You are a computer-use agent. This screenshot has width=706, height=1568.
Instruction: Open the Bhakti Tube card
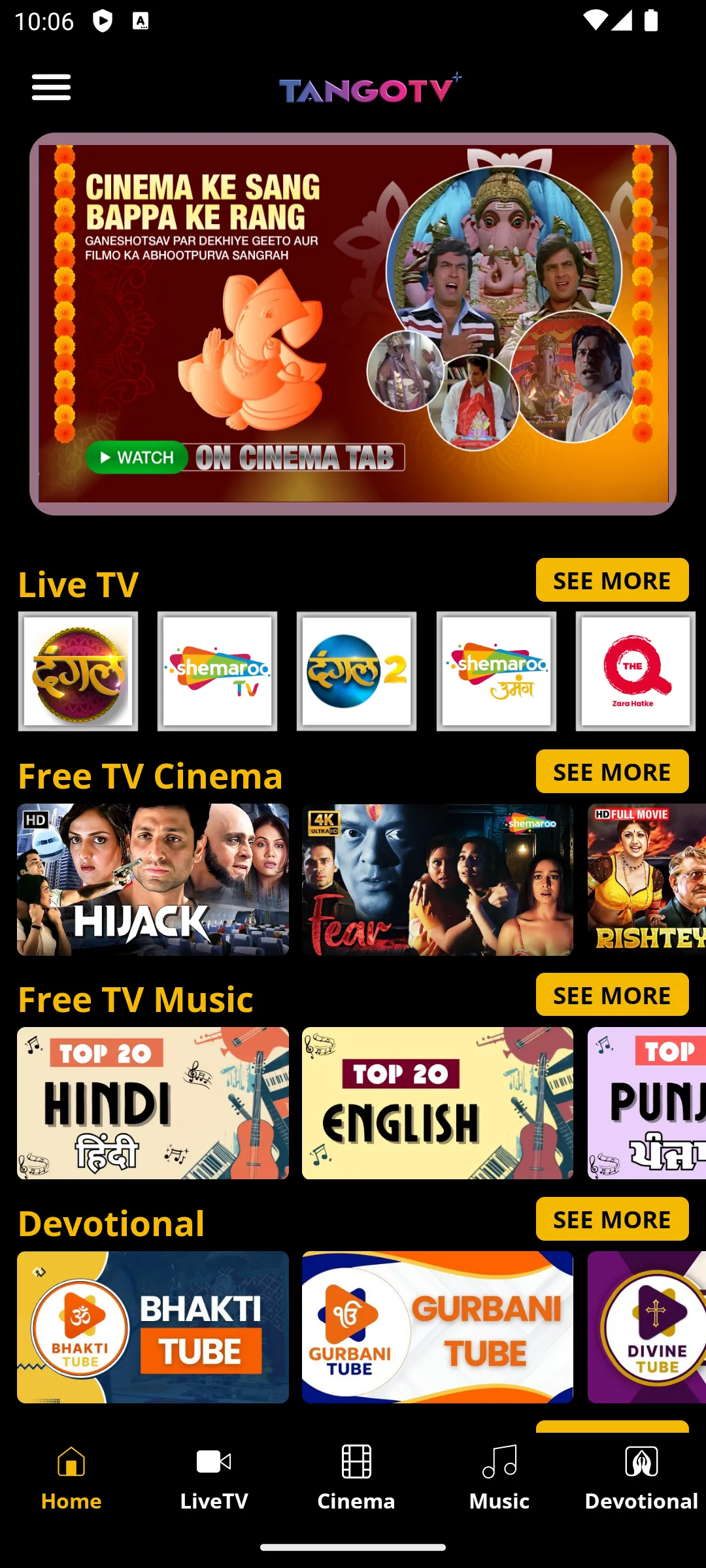tap(153, 1327)
